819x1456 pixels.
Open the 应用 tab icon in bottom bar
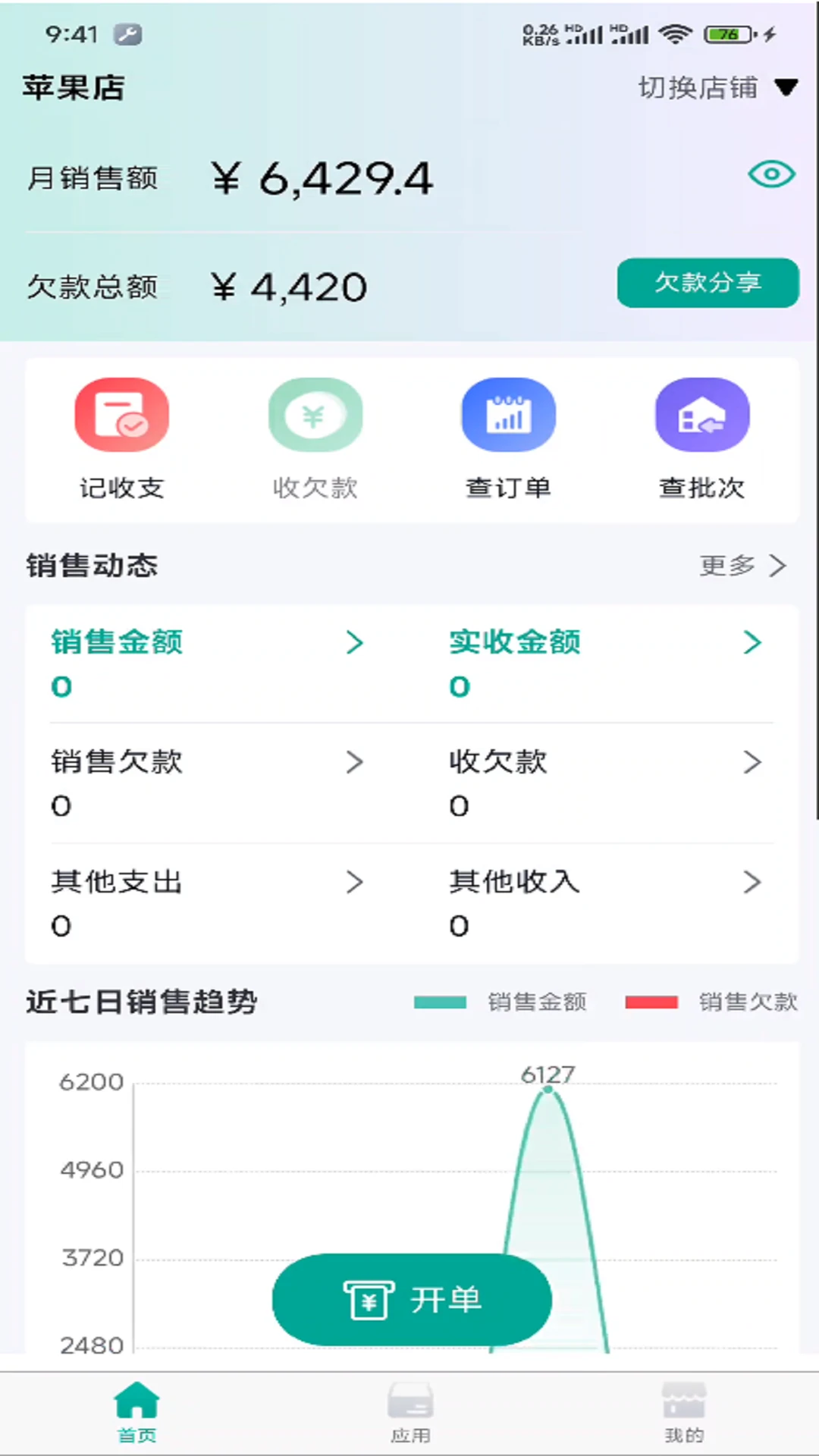(x=410, y=1402)
